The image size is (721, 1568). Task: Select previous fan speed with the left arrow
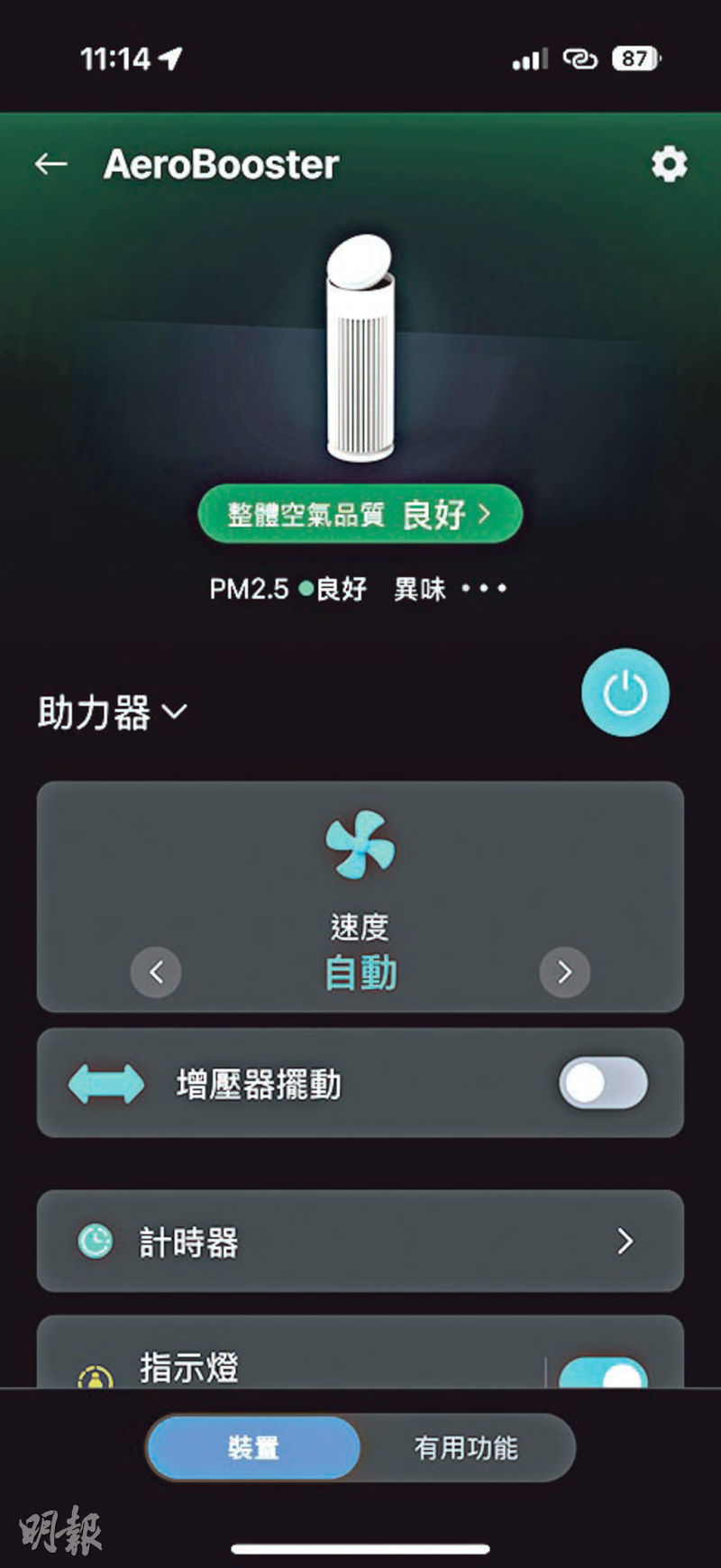156,972
